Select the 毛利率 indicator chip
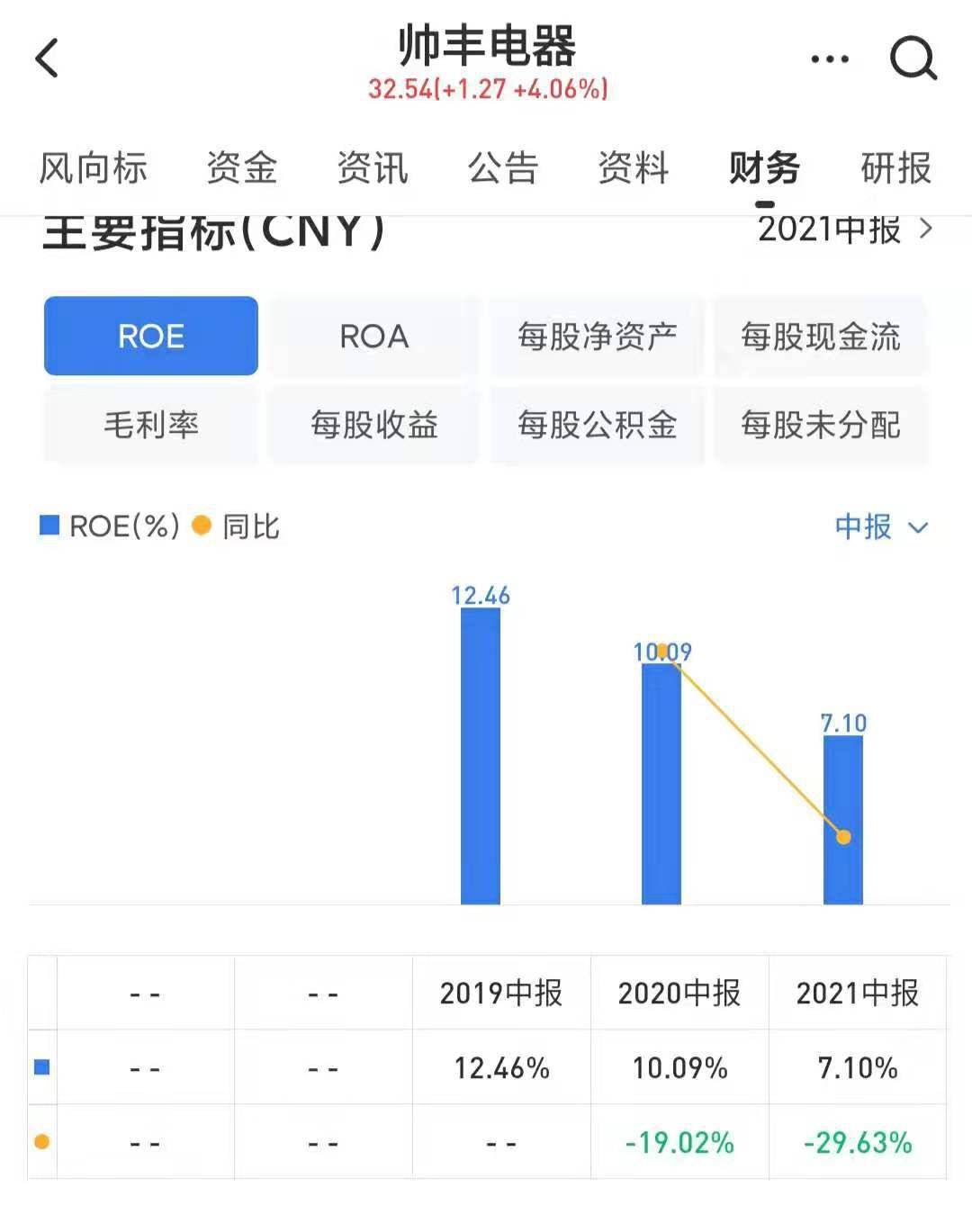This screenshot has width=972, height=1232. tap(150, 424)
